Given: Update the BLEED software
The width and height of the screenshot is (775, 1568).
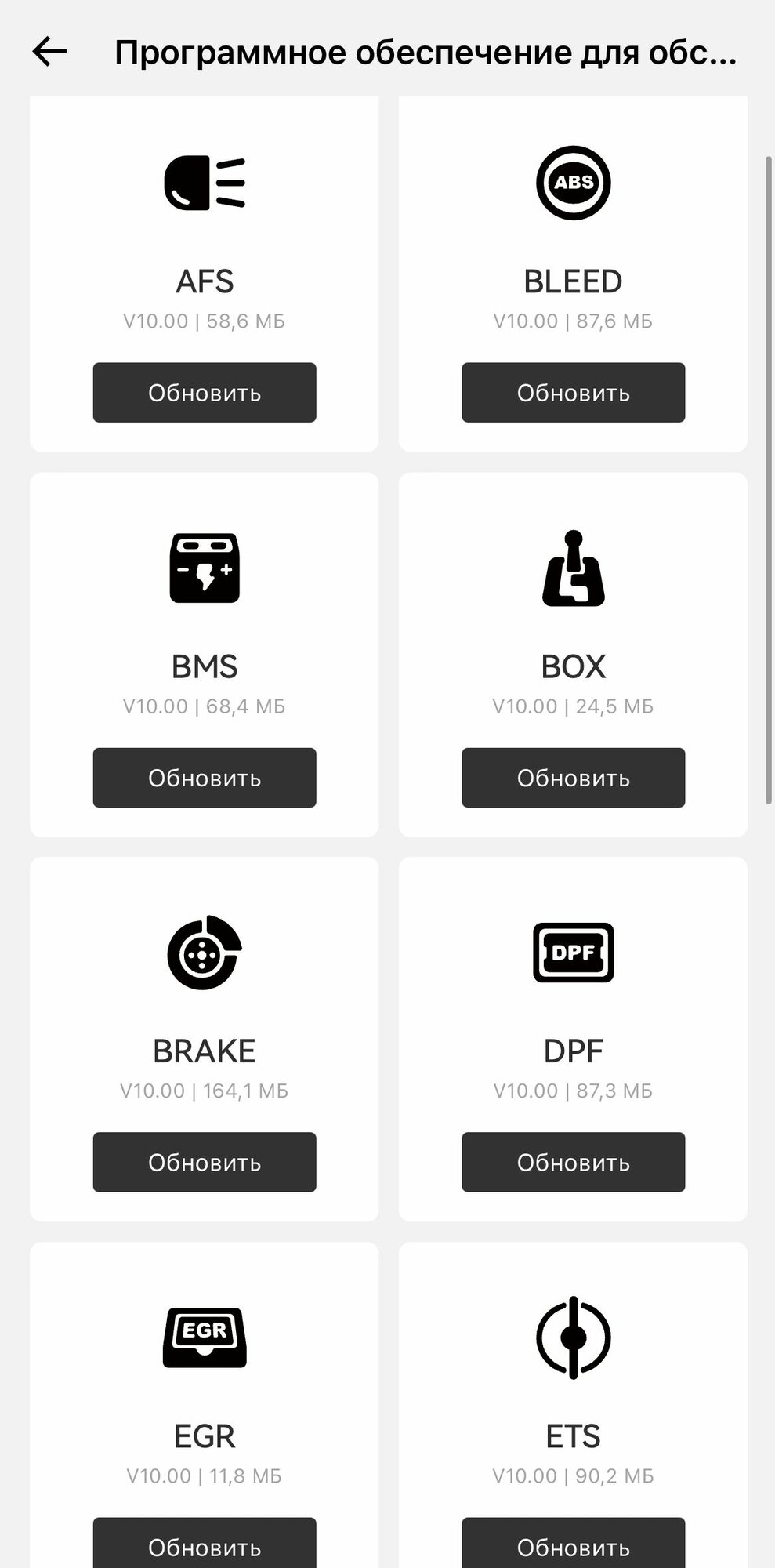Looking at the screenshot, I should [x=573, y=392].
